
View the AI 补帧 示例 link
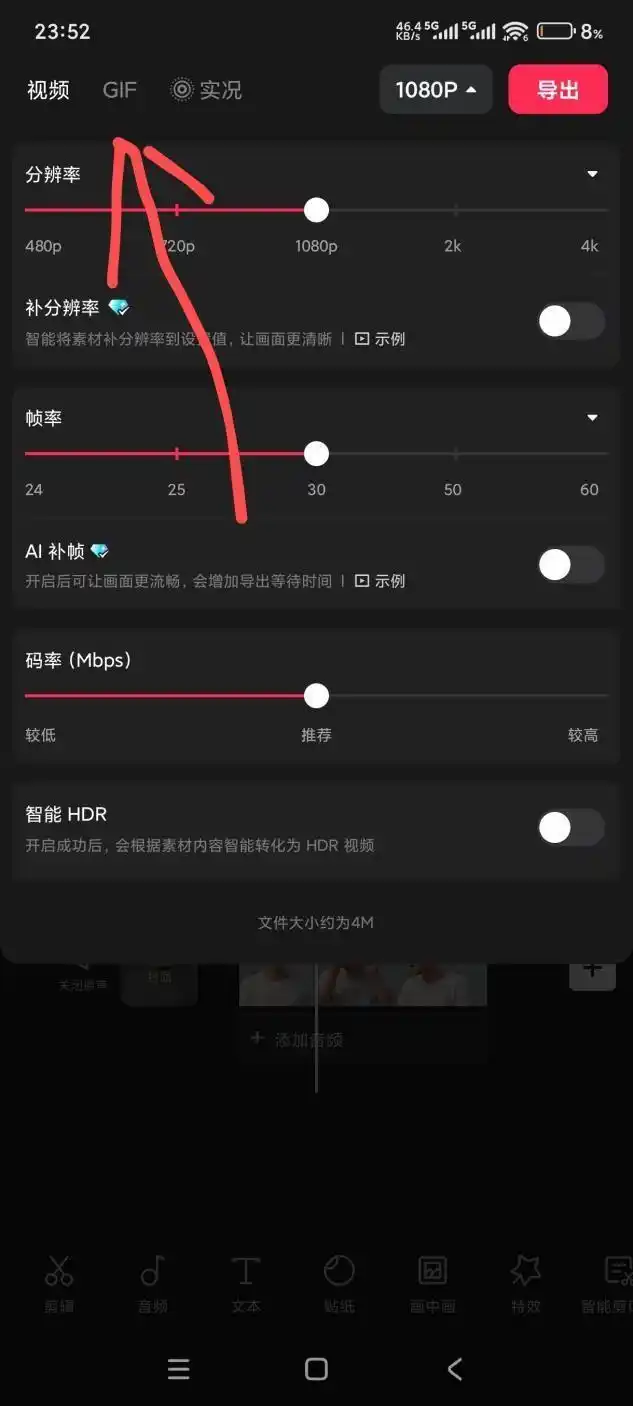point(380,581)
